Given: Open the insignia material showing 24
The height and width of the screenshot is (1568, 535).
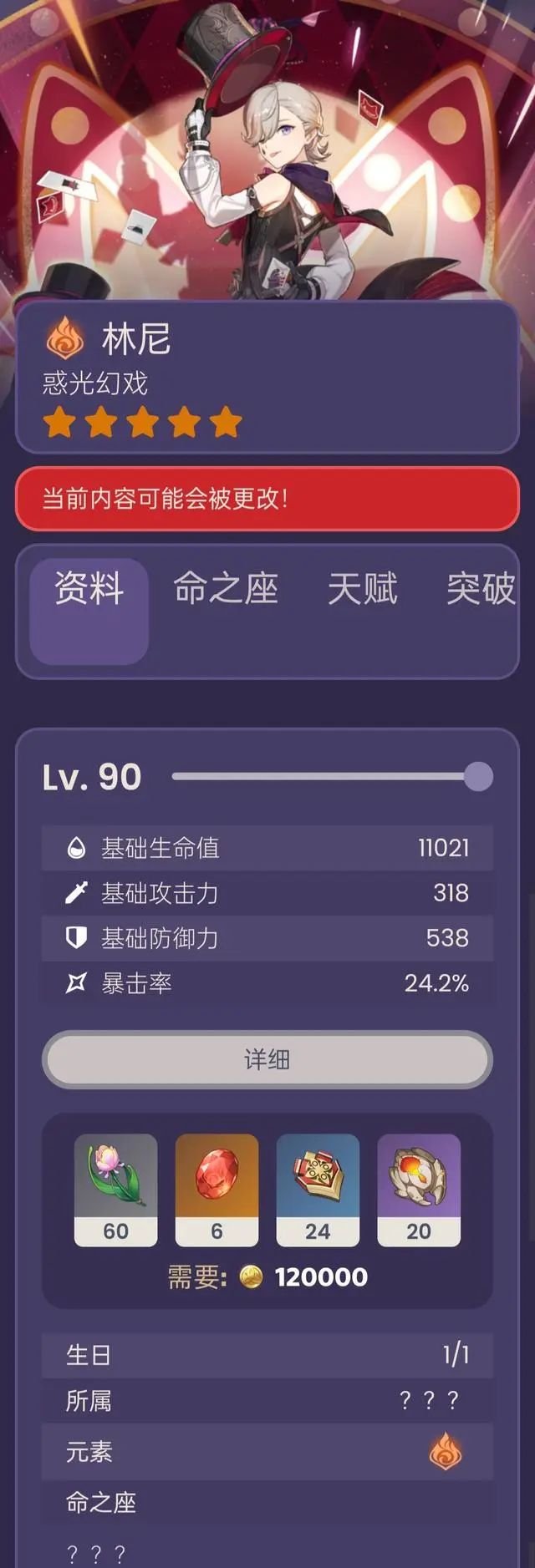Looking at the screenshot, I should pyautogui.click(x=318, y=1189).
